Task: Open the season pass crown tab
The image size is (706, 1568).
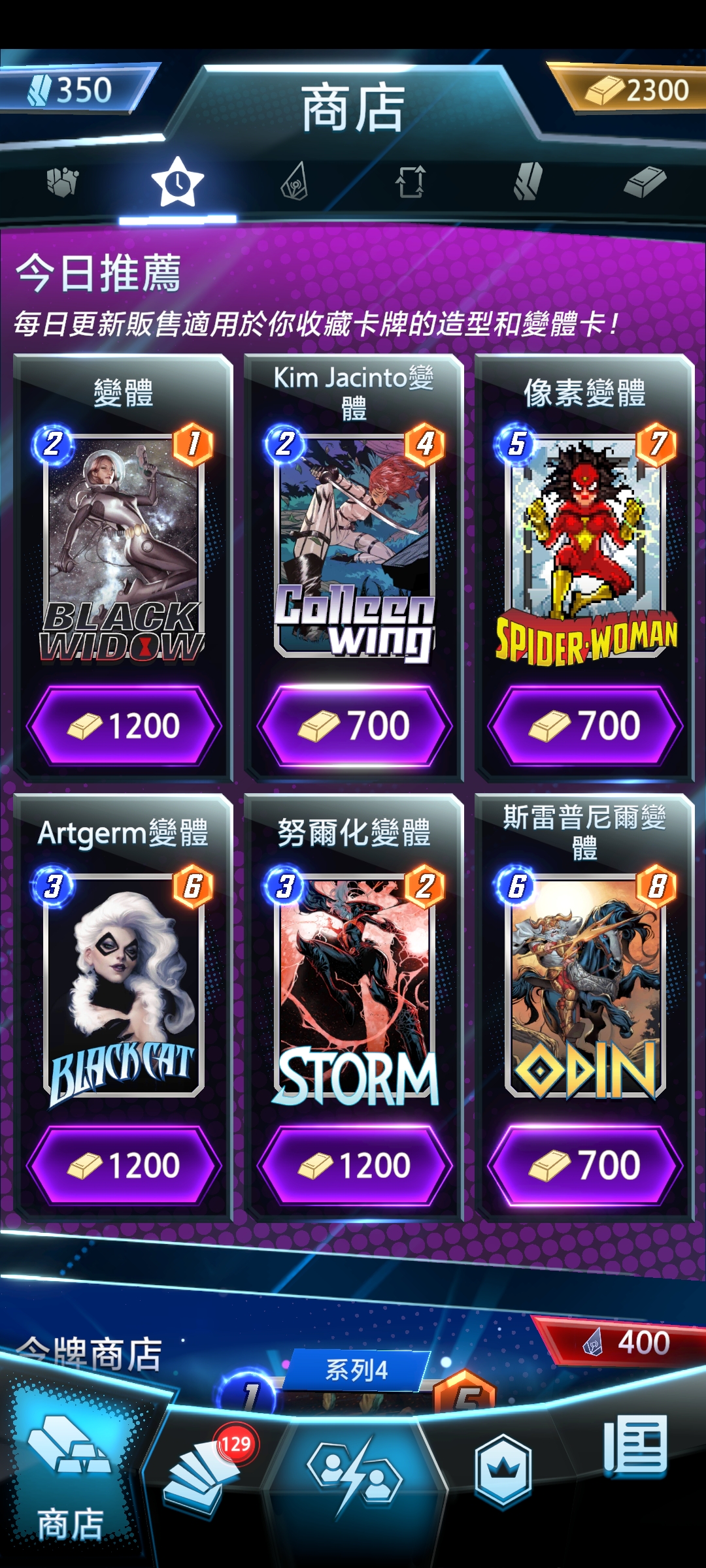Action: coord(502,1470)
